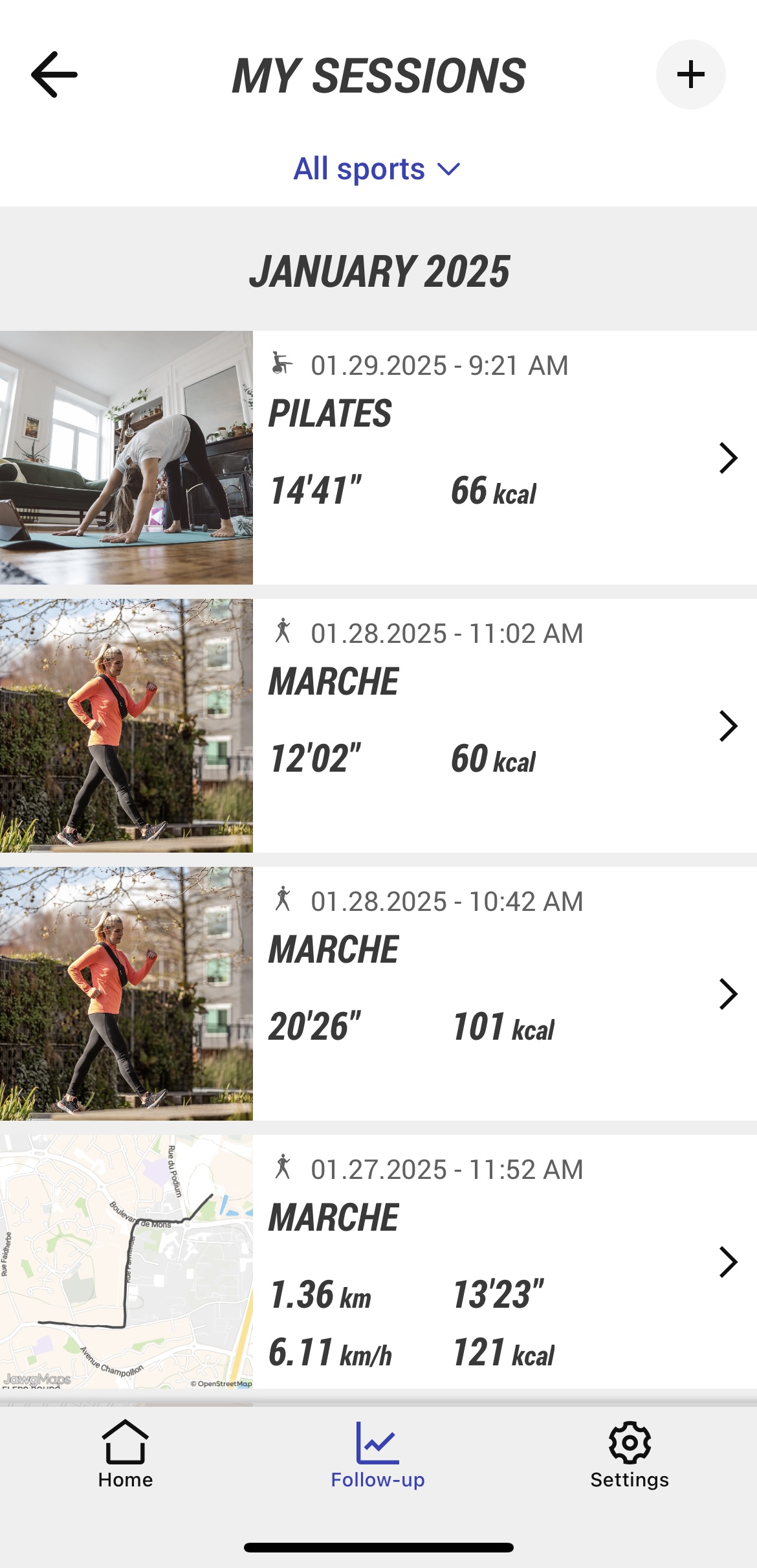The width and height of the screenshot is (757, 1568).
Task: Go back using the arrow icon
Action: [x=54, y=75]
